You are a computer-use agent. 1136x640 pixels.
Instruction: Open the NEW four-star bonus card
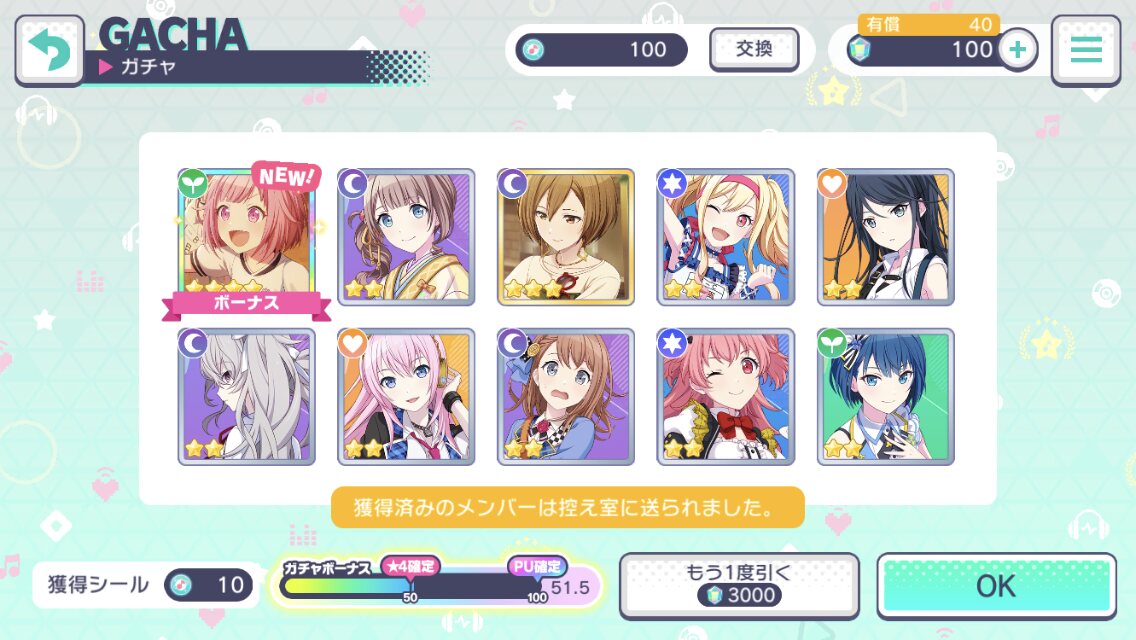coord(247,237)
